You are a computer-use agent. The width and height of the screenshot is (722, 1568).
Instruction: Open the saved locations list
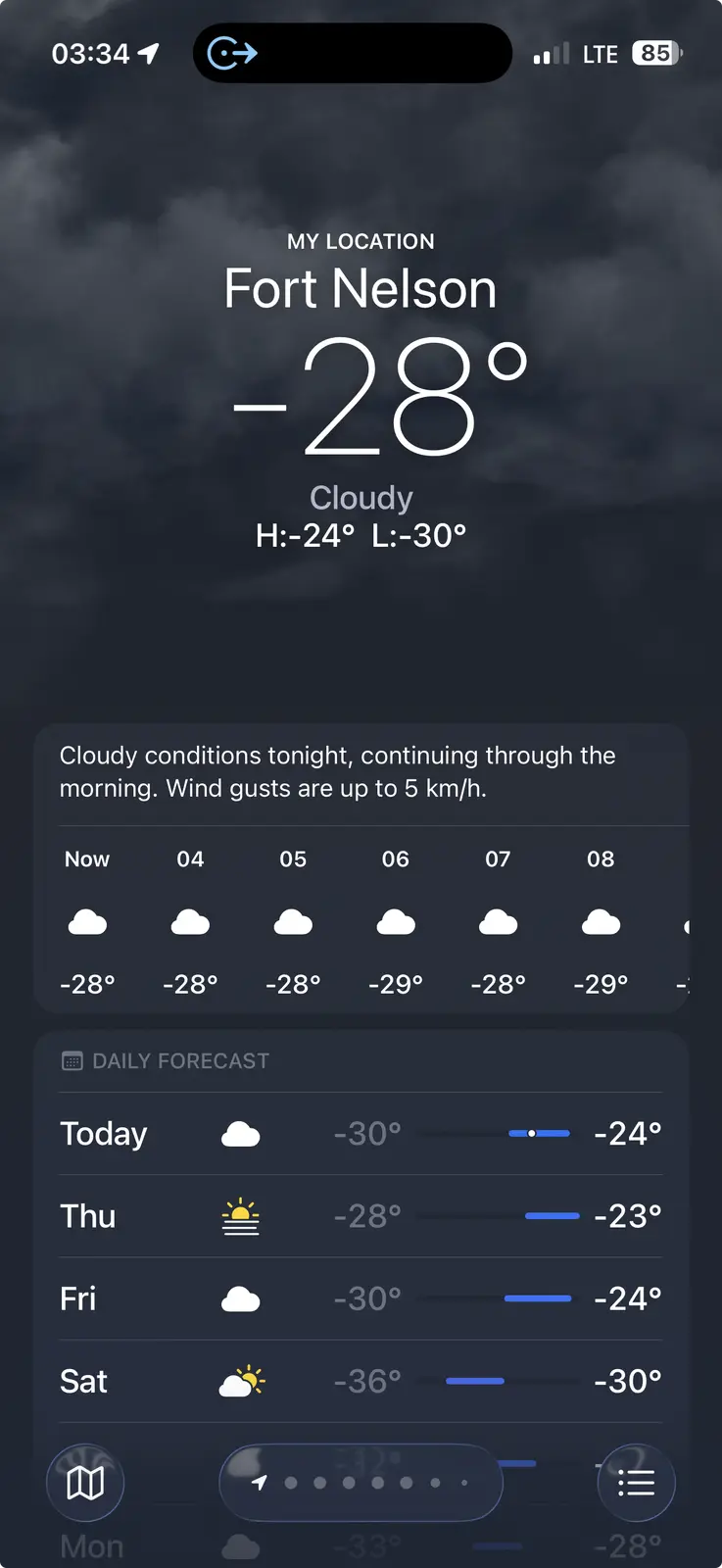(x=636, y=1483)
